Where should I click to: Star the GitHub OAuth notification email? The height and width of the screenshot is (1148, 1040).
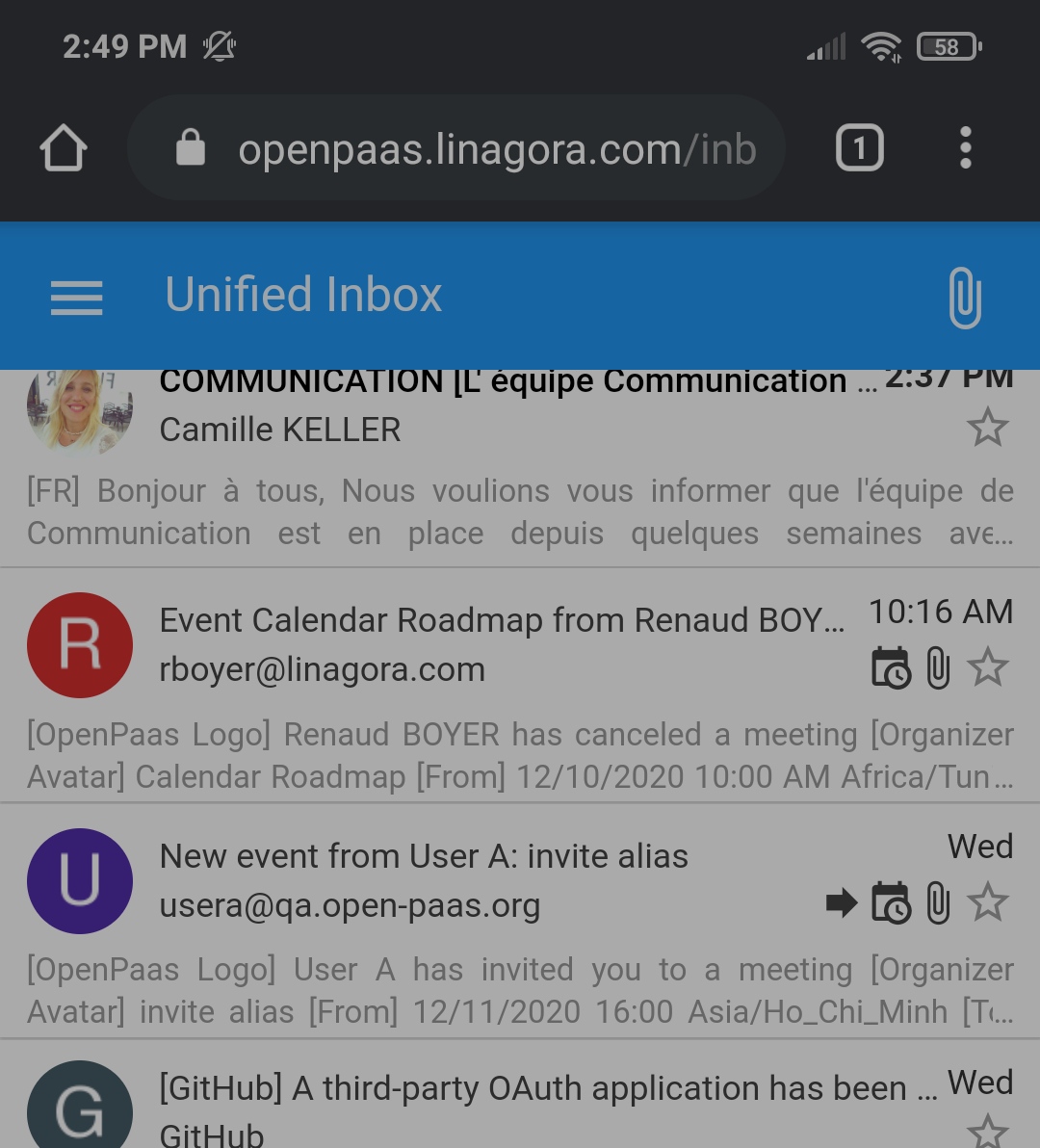click(x=988, y=1133)
